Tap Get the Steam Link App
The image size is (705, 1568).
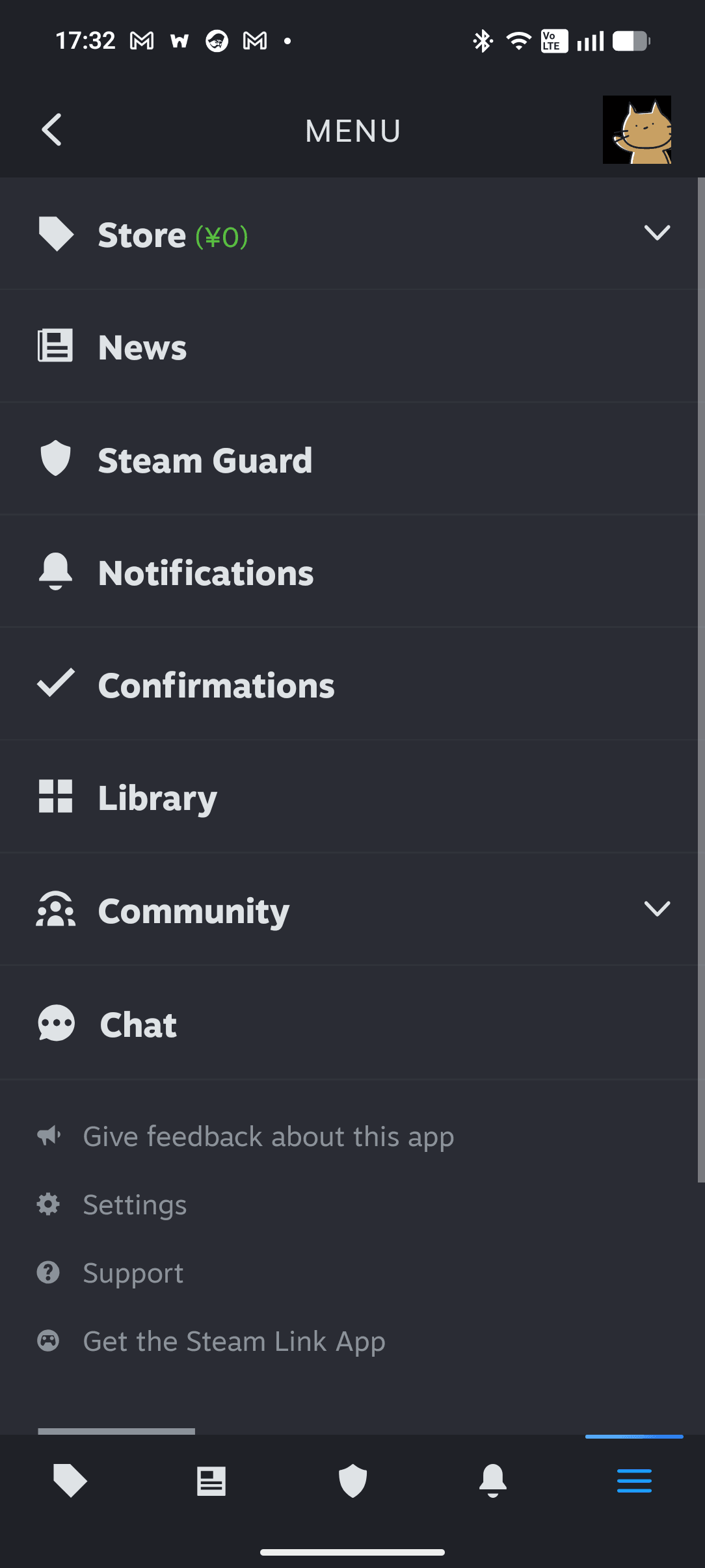[234, 1341]
